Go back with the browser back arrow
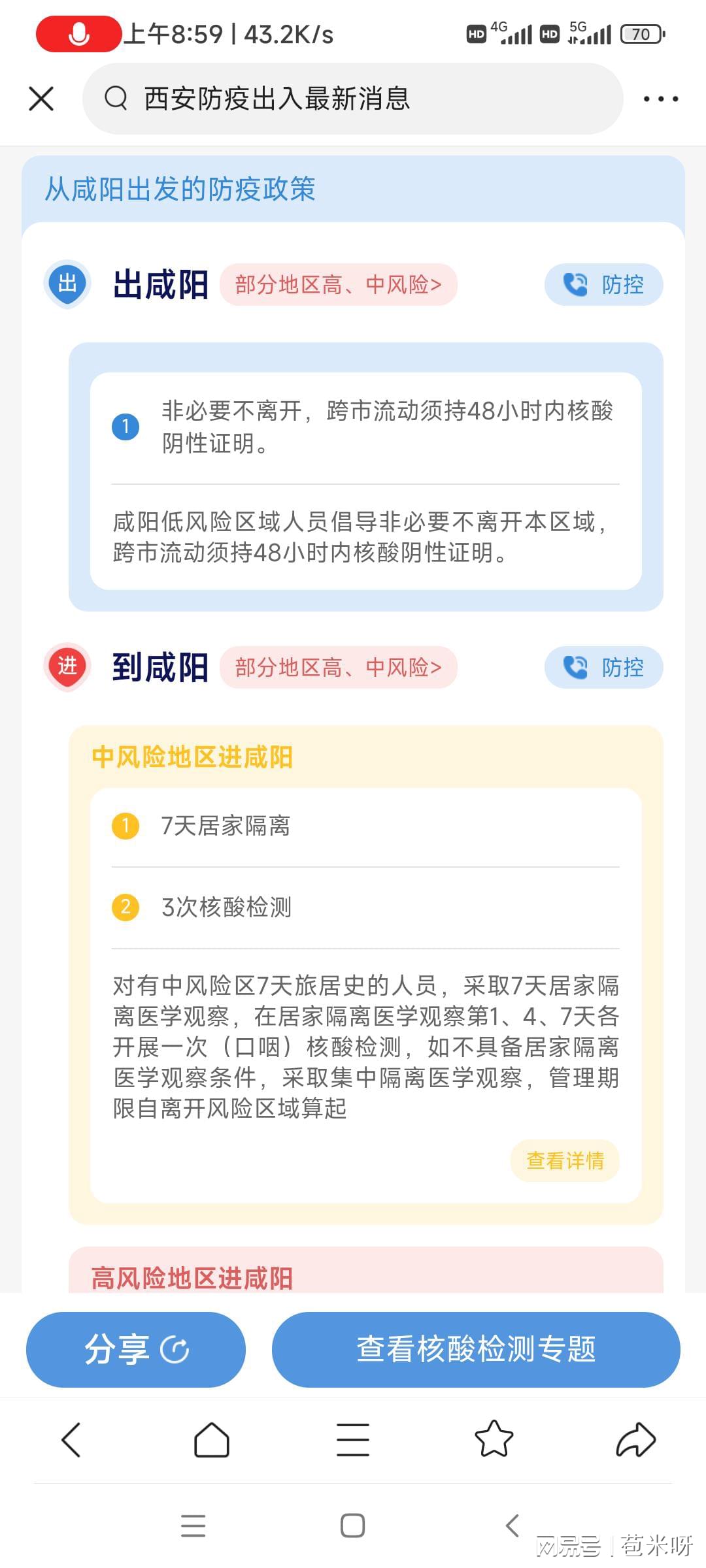The width and height of the screenshot is (706, 1568). 71,1440
